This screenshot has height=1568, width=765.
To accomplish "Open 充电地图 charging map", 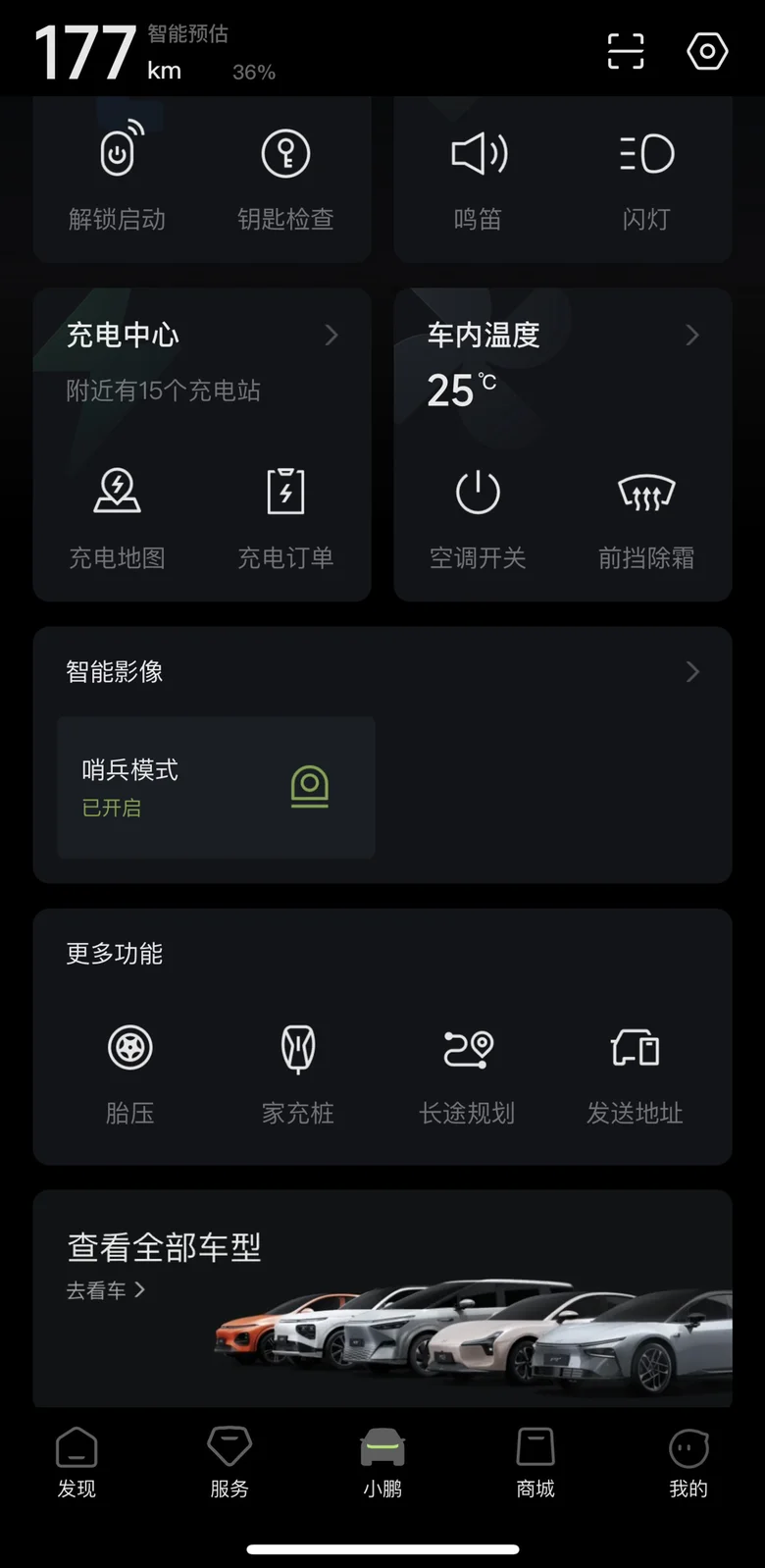I will (x=117, y=518).
